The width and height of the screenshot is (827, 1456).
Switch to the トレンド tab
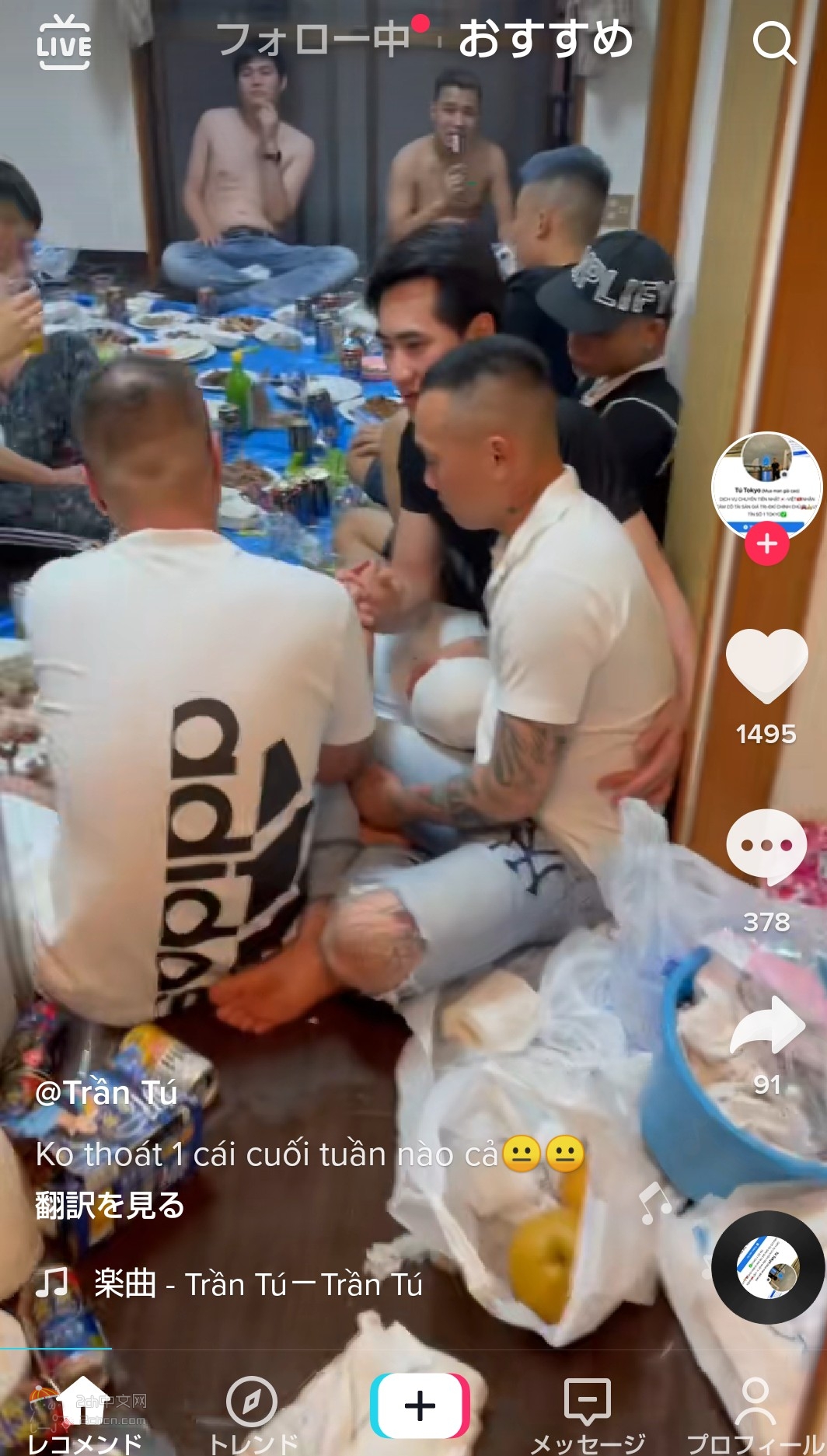click(252, 1415)
